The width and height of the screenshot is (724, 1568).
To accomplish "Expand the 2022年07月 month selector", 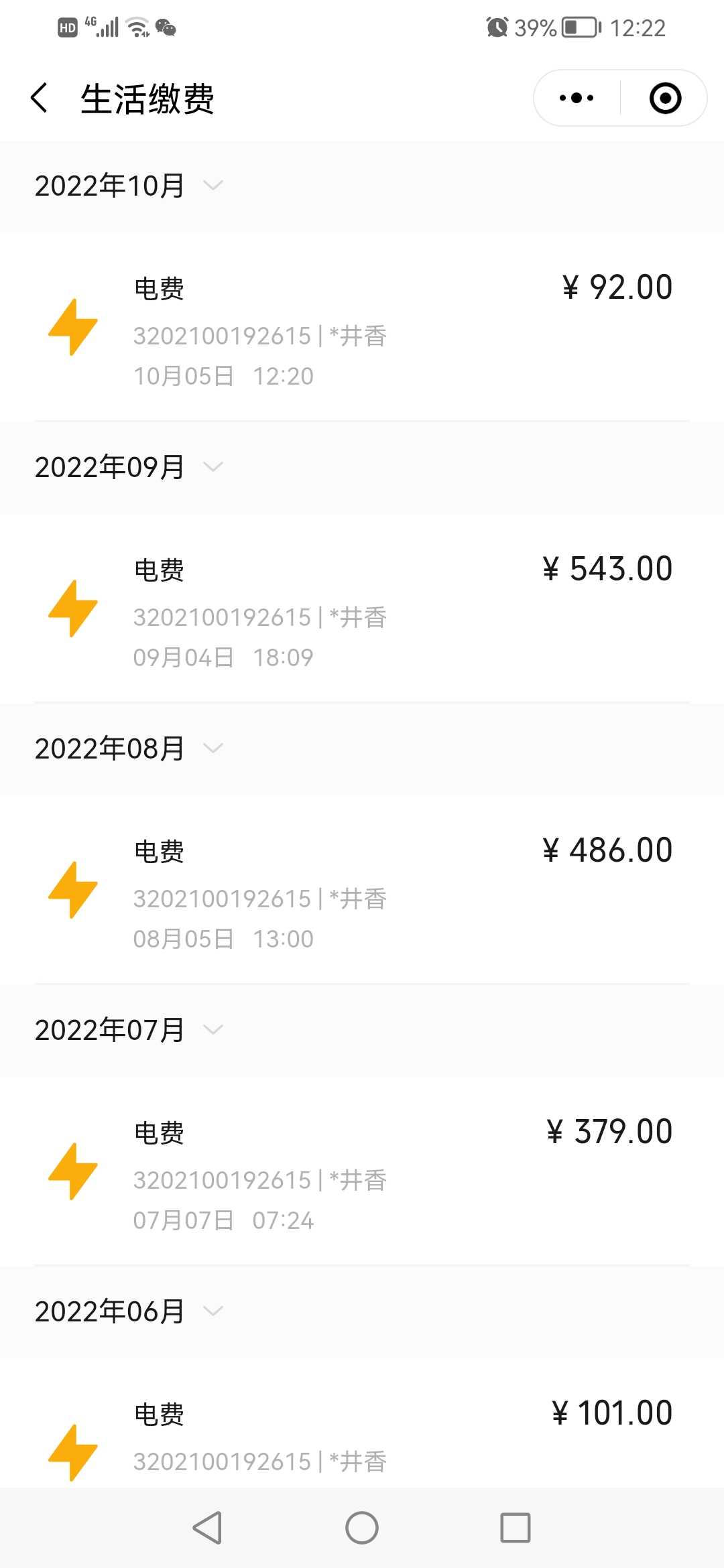I will point(129,1030).
